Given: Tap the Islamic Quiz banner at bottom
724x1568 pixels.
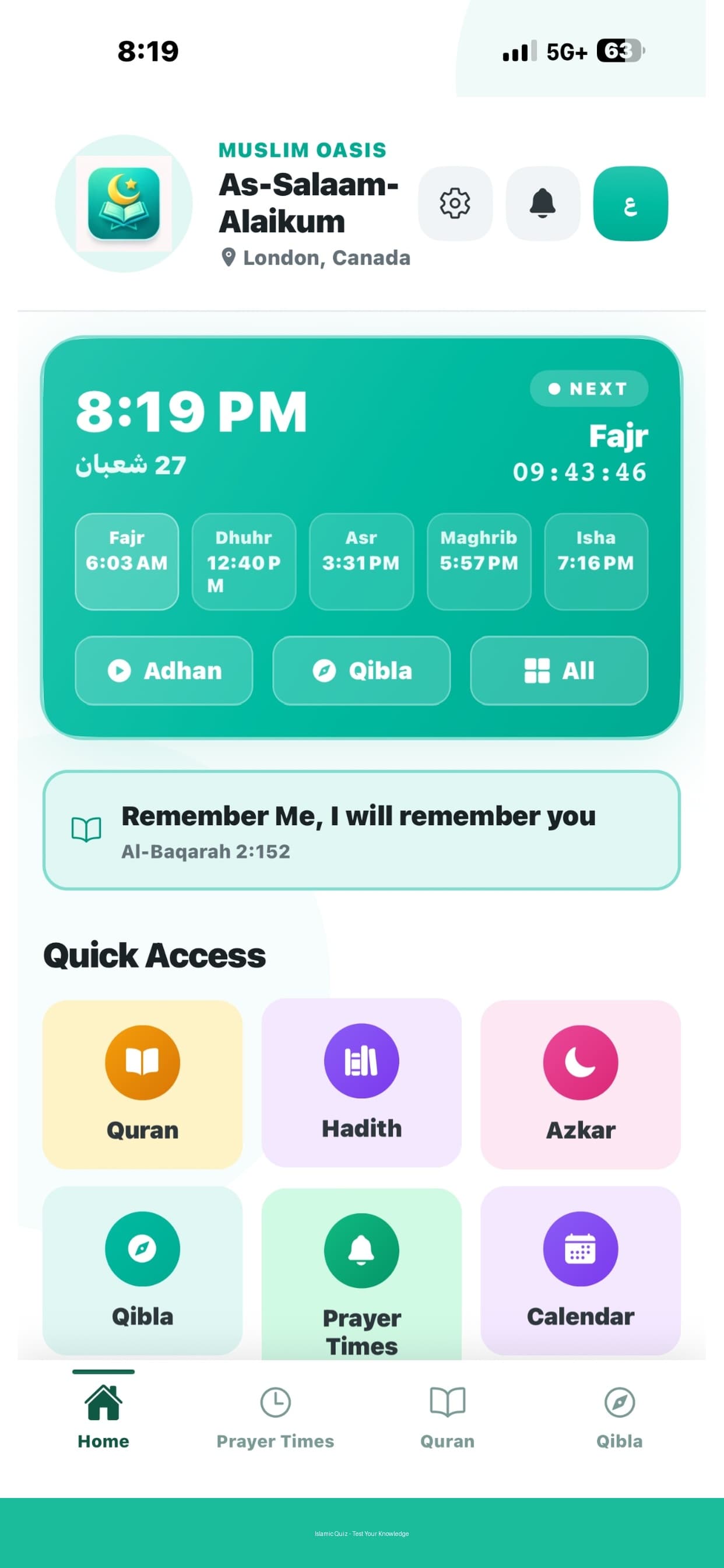Looking at the screenshot, I should coord(361,1532).
